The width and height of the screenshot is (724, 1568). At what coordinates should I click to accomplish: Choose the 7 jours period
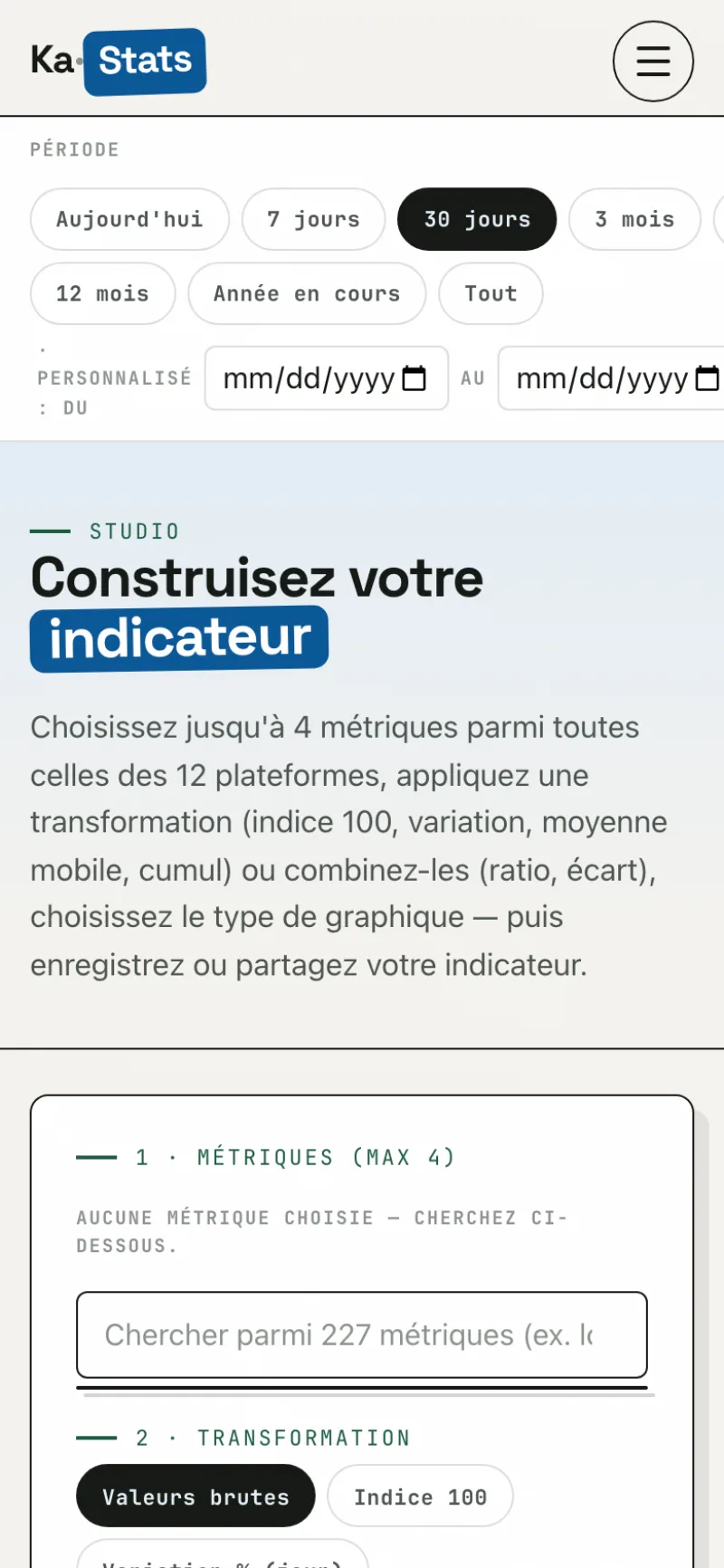[313, 219]
